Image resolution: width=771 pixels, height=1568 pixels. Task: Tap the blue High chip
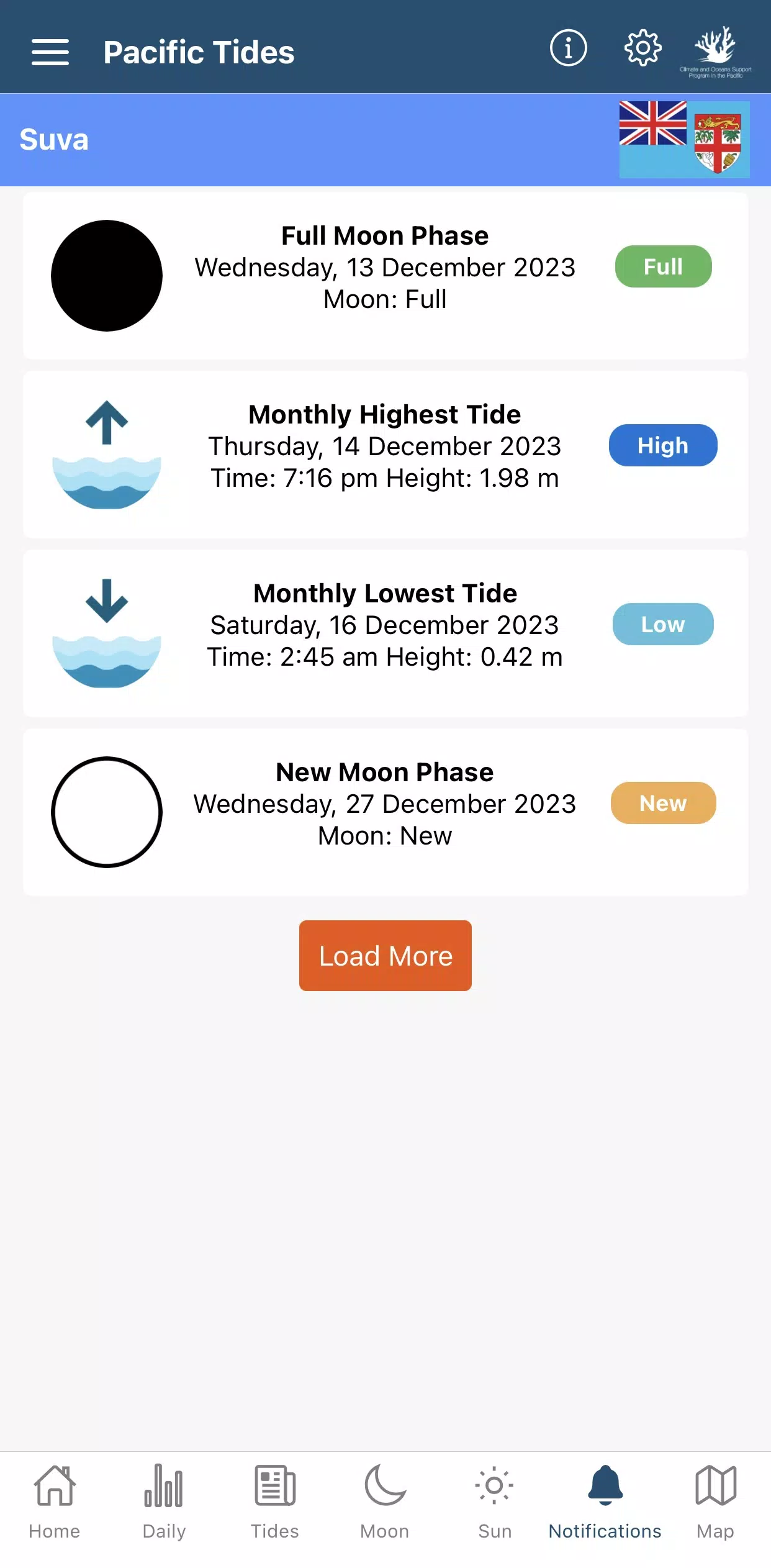[x=663, y=445]
